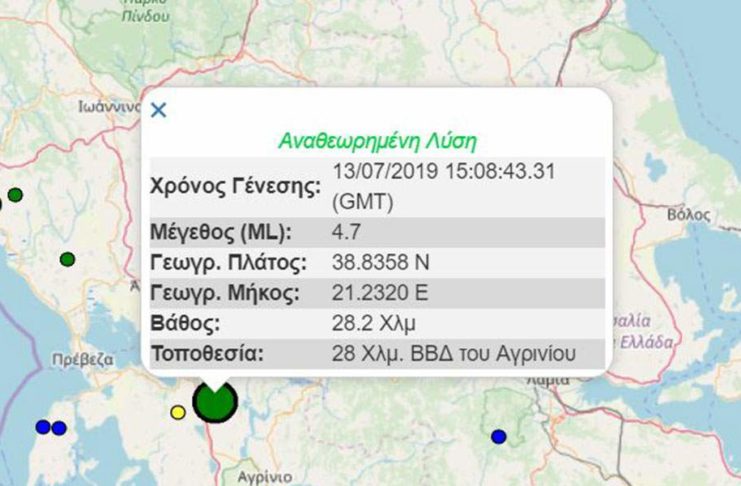Close the earthquake details popup
The image size is (741, 486).
pyautogui.click(x=158, y=110)
